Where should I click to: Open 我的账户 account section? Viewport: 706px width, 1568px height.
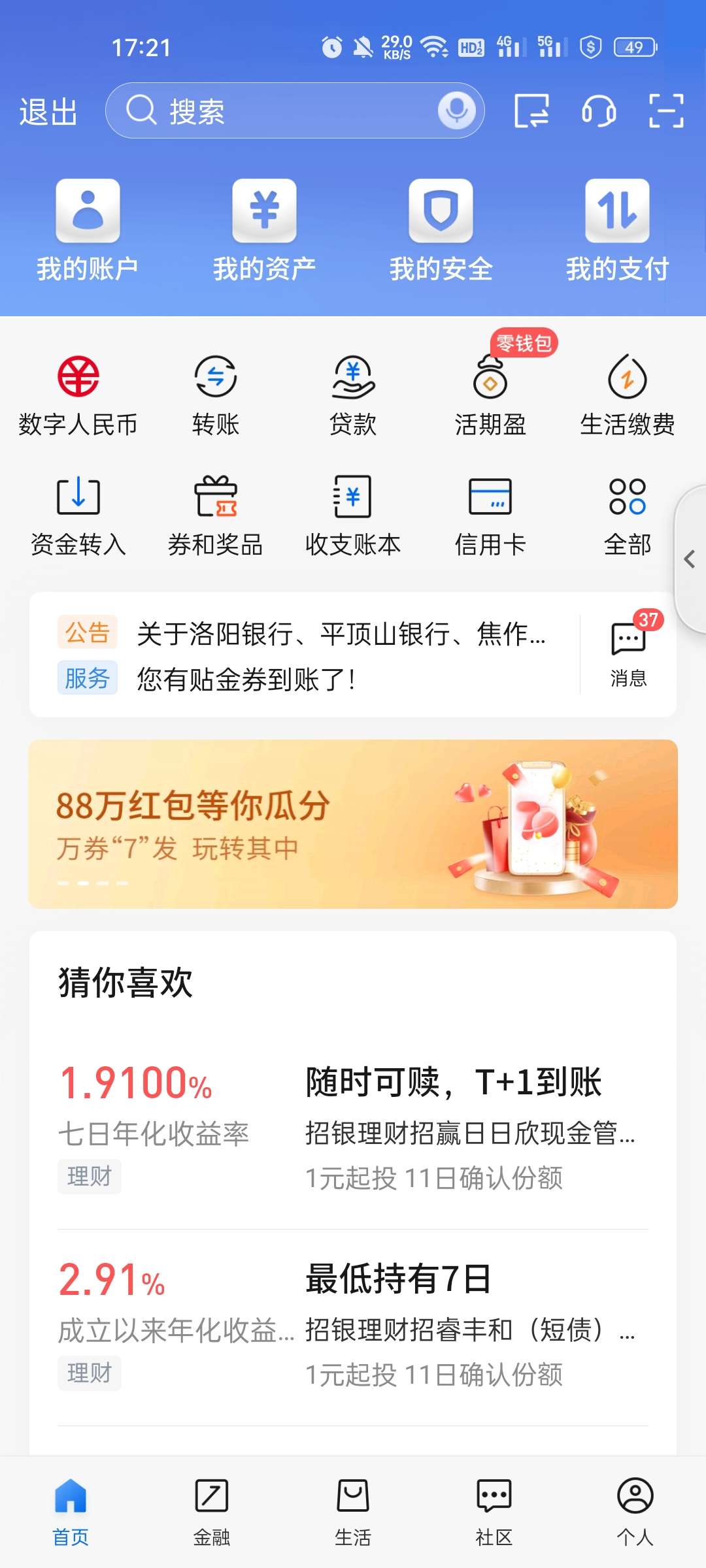pos(88,230)
